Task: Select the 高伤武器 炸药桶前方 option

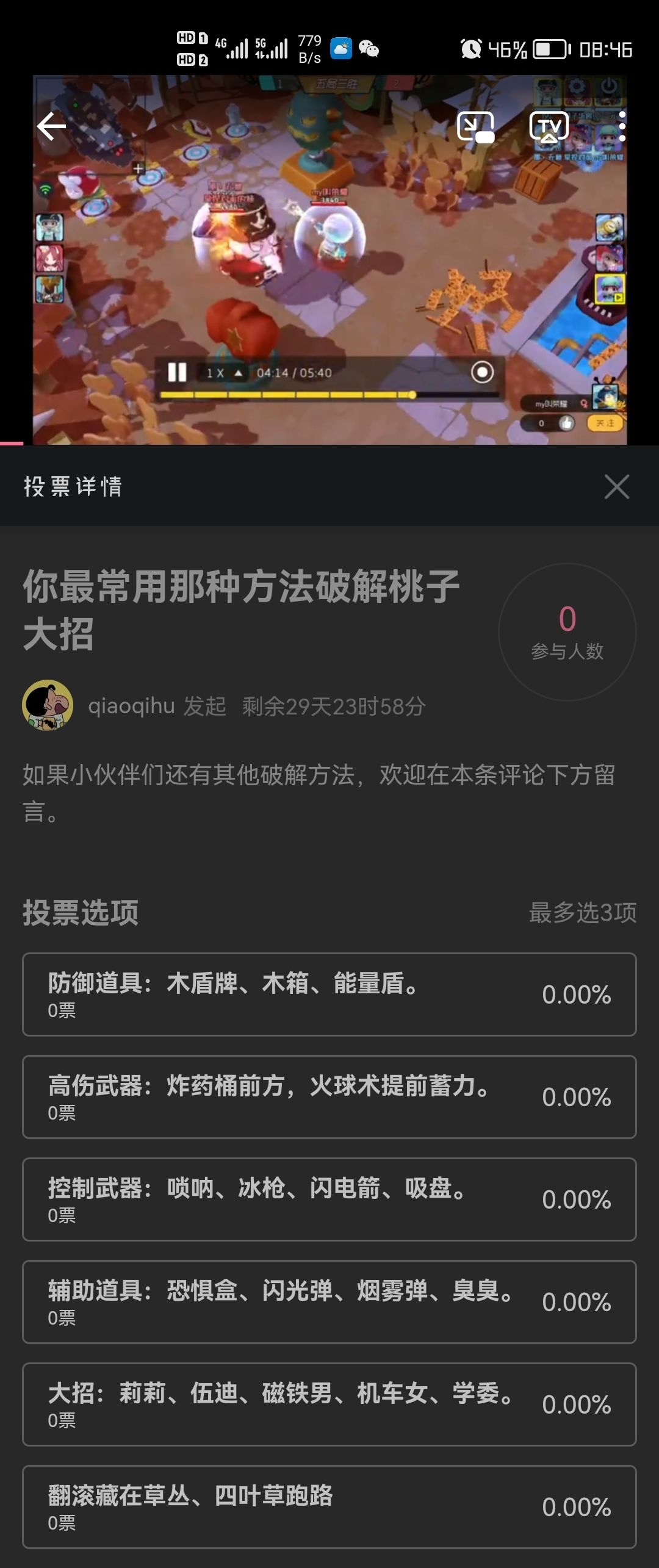Action: pos(329,1096)
